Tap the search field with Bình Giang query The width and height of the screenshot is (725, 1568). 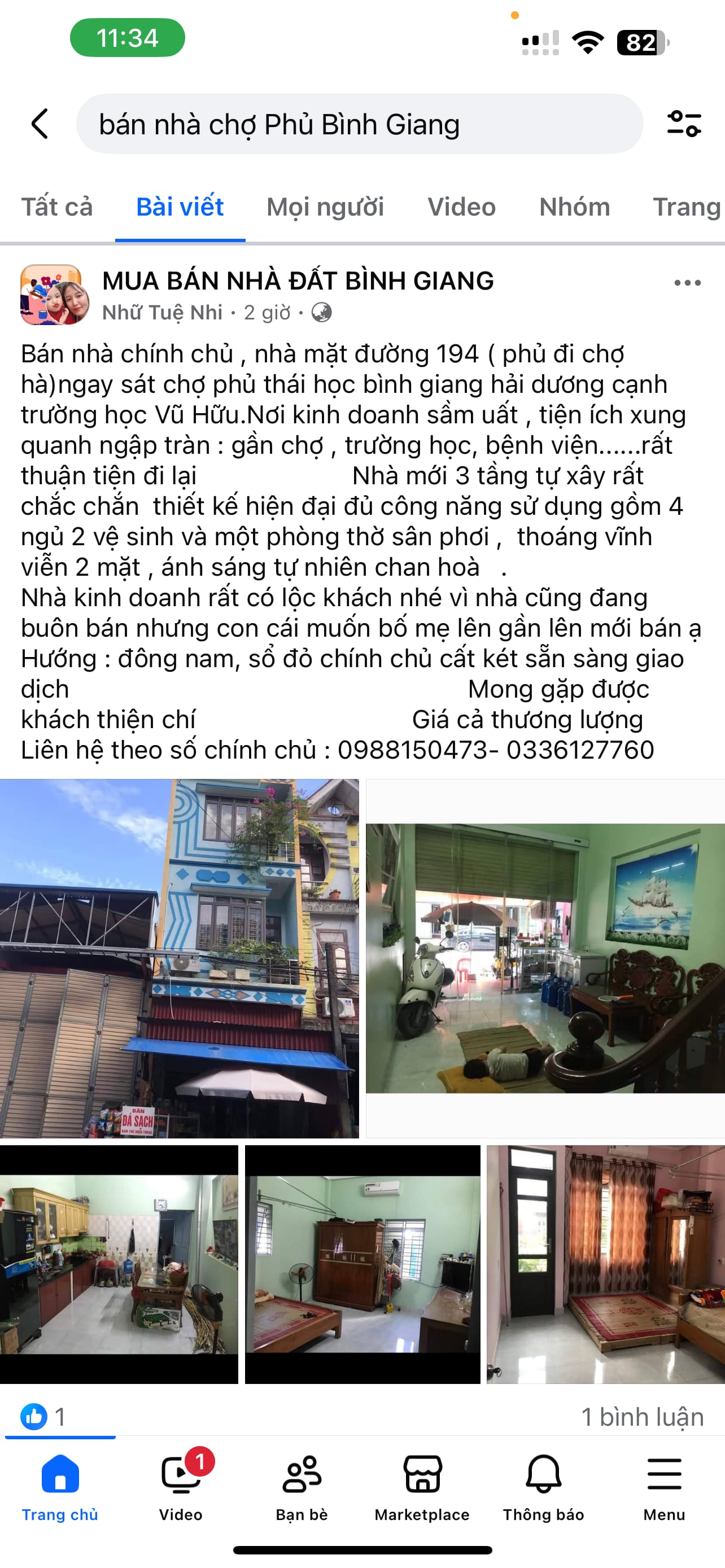359,124
